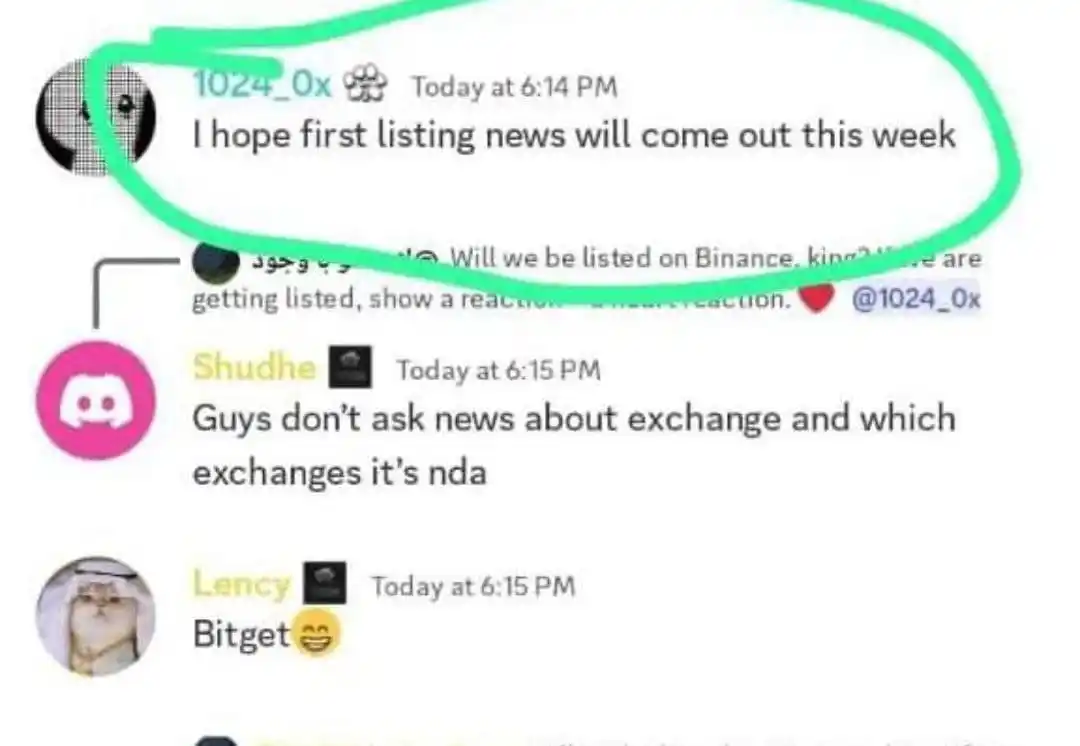Tap the Lency username
This screenshot has width=1080, height=746.
[x=241, y=583]
